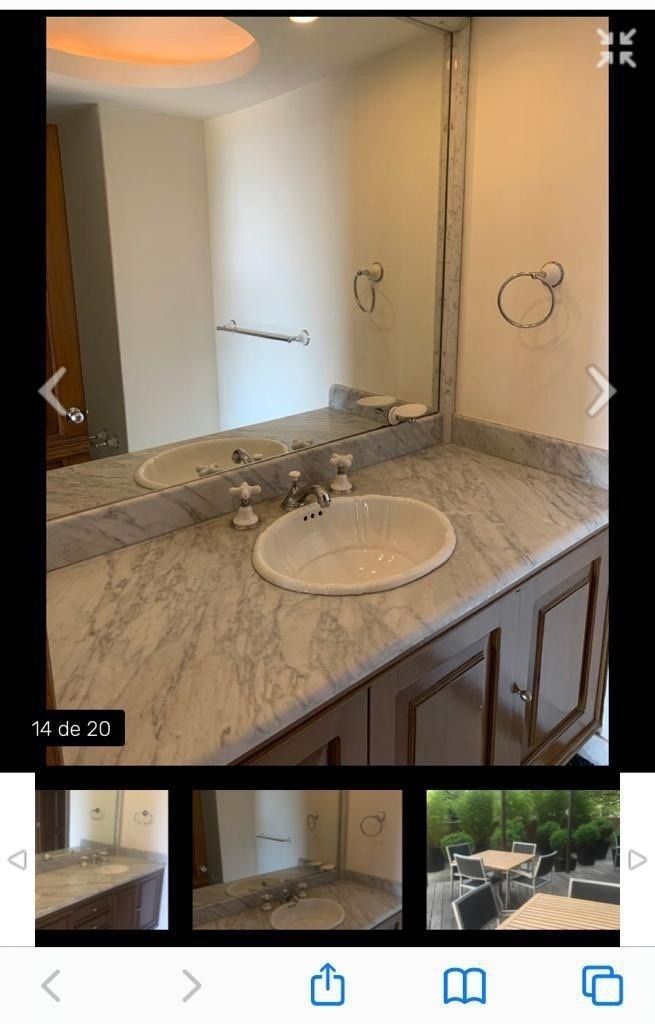Open Safari bookmarks
The width and height of the screenshot is (655, 1024).
pyautogui.click(x=464, y=986)
